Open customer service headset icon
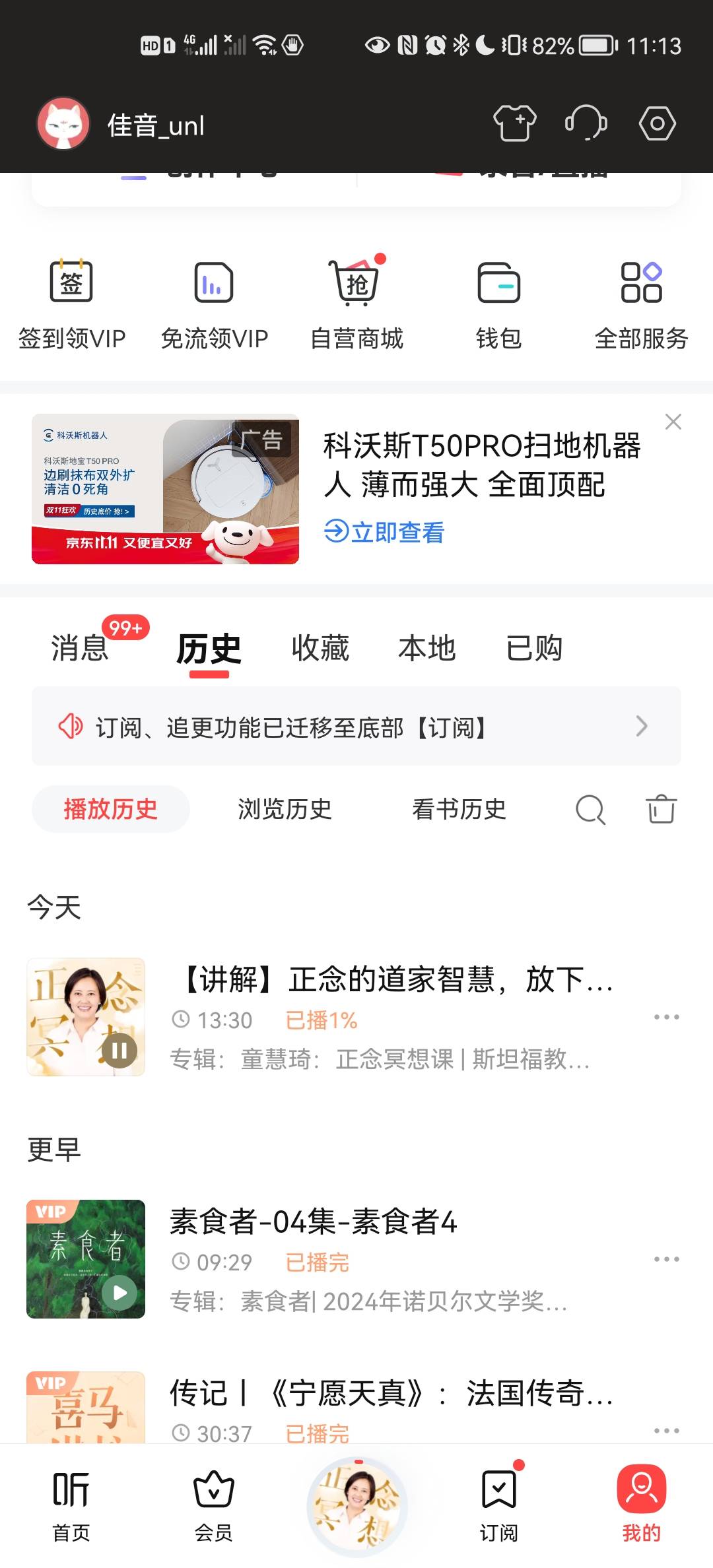The height and width of the screenshot is (1568, 713). coord(585,123)
